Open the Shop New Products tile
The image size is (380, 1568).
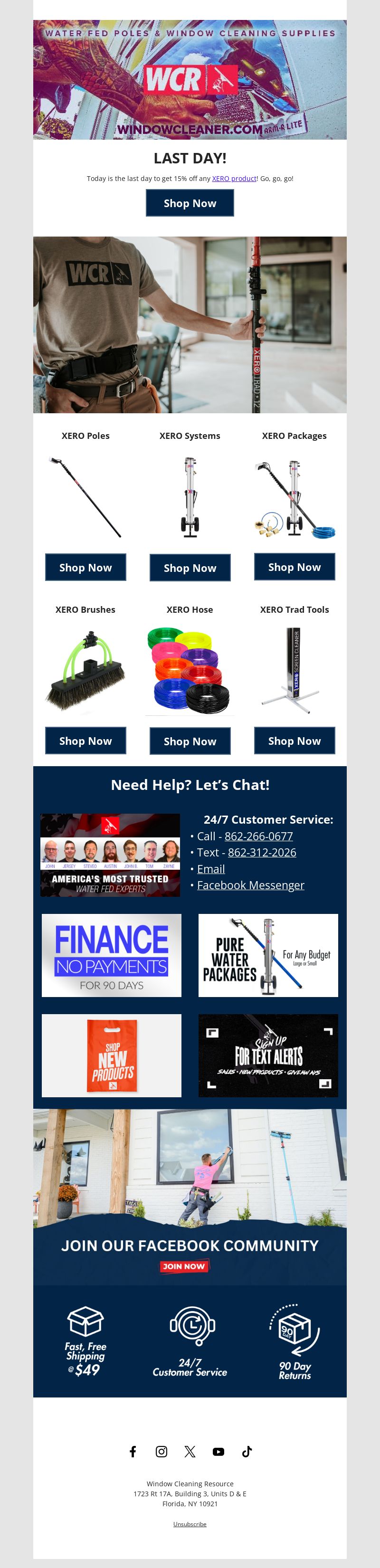(x=112, y=1055)
